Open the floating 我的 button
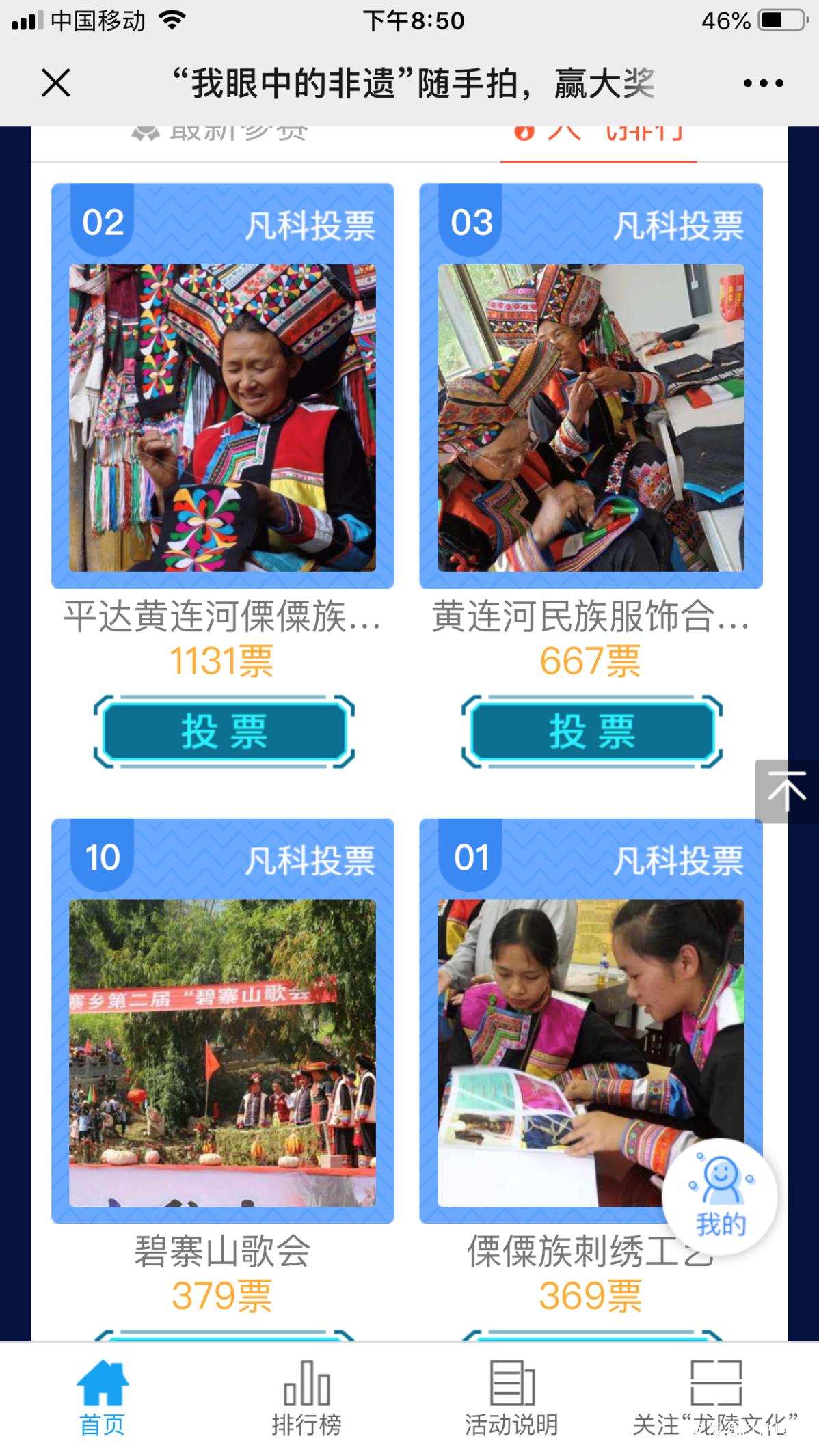The height and width of the screenshot is (1456, 819). 720,1198
